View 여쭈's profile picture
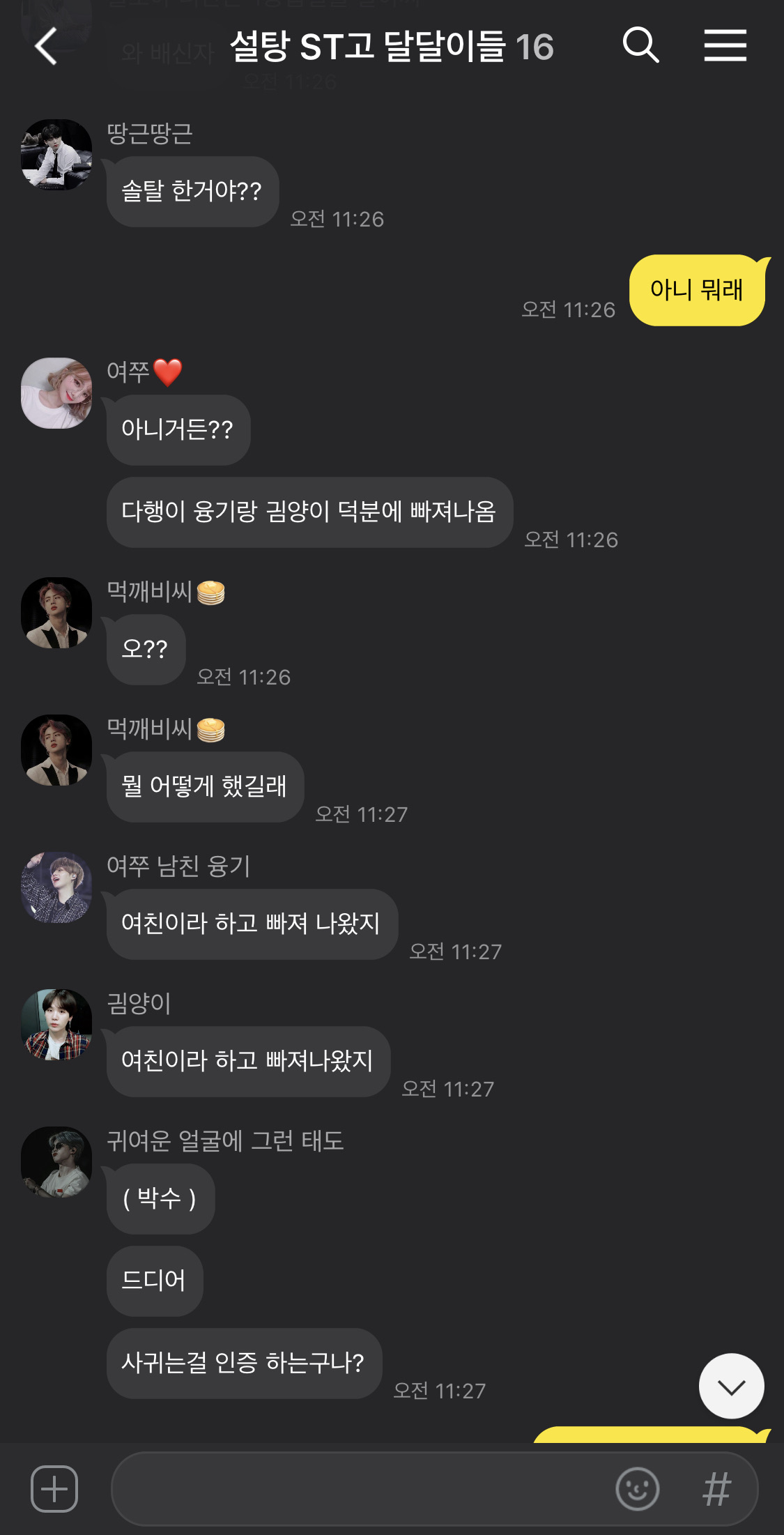The height and width of the screenshot is (1535, 784). (x=56, y=393)
